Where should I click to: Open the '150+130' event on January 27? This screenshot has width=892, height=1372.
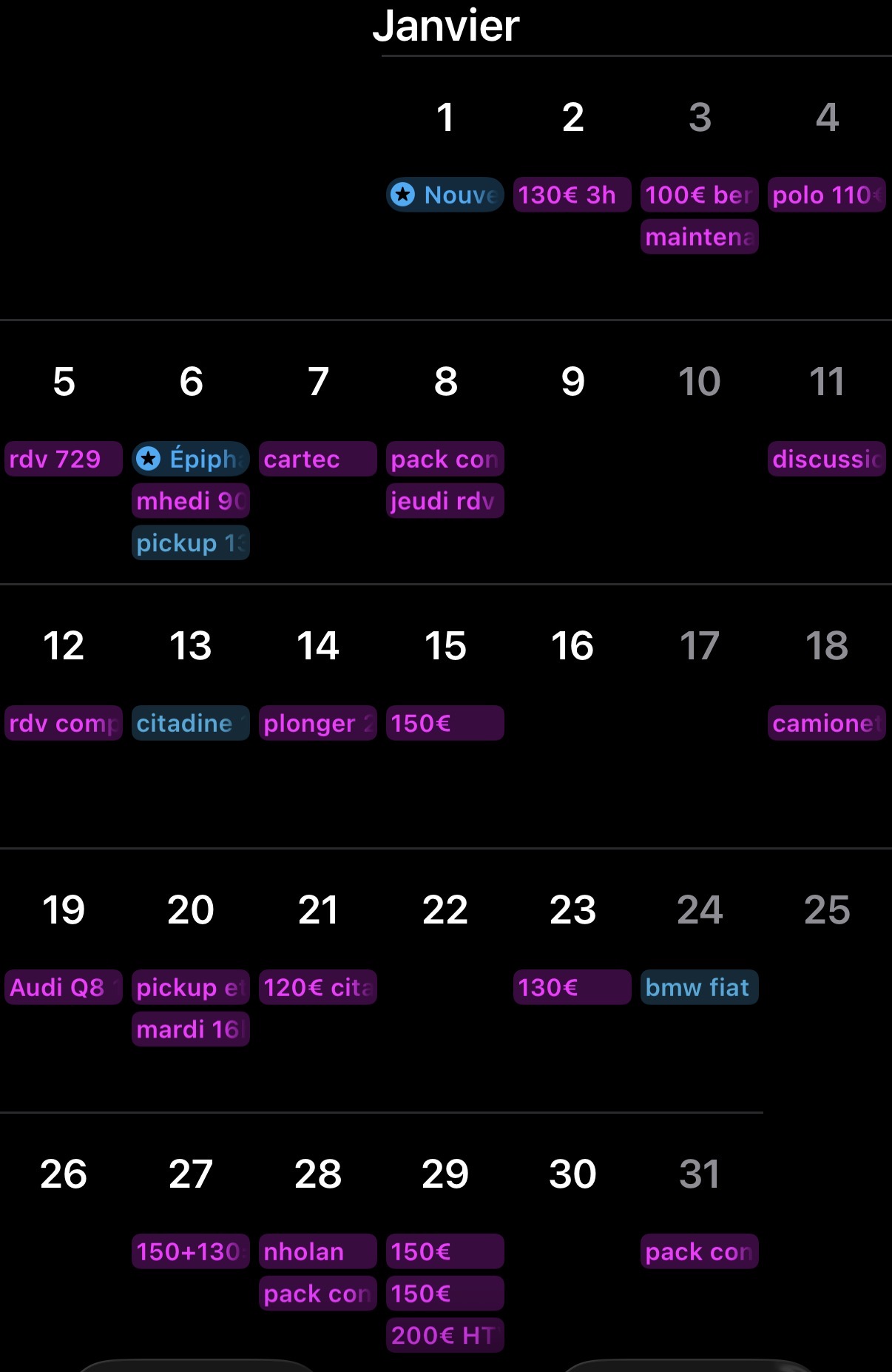pos(191,1251)
